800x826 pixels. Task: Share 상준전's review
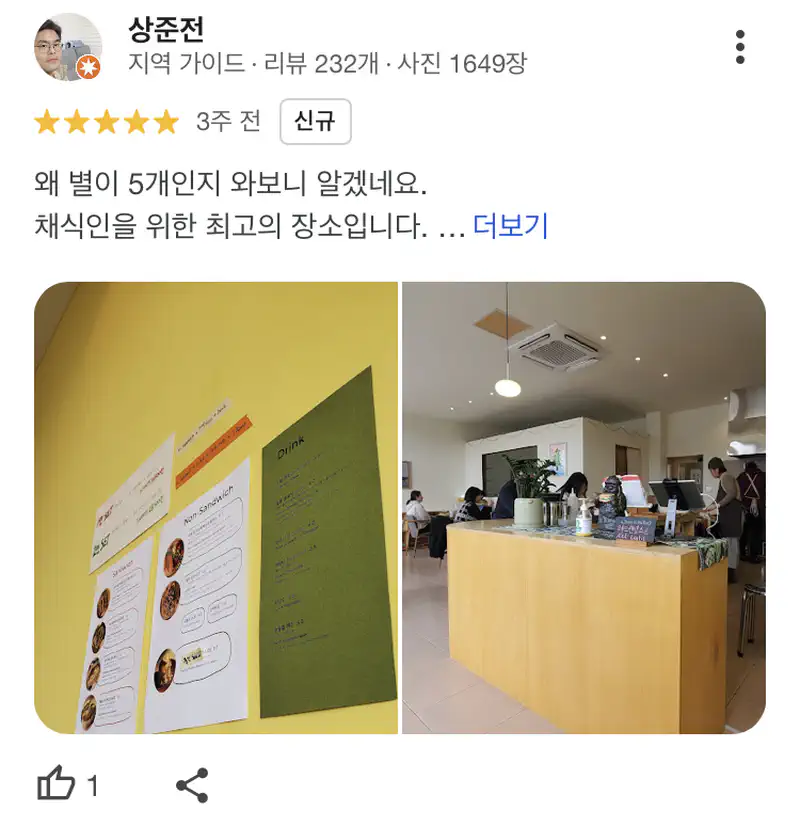pyautogui.click(x=192, y=786)
